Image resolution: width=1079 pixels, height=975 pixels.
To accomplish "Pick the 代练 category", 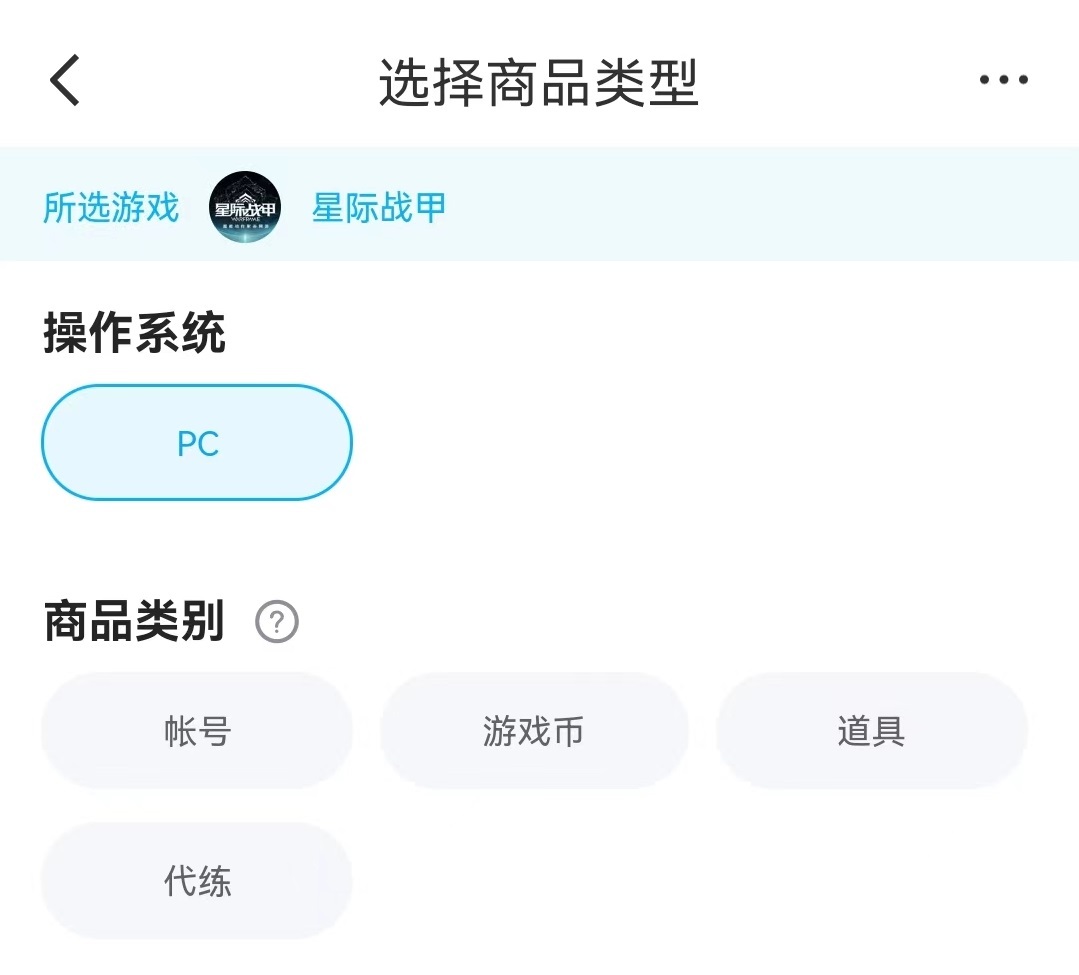I will (197, 881).
